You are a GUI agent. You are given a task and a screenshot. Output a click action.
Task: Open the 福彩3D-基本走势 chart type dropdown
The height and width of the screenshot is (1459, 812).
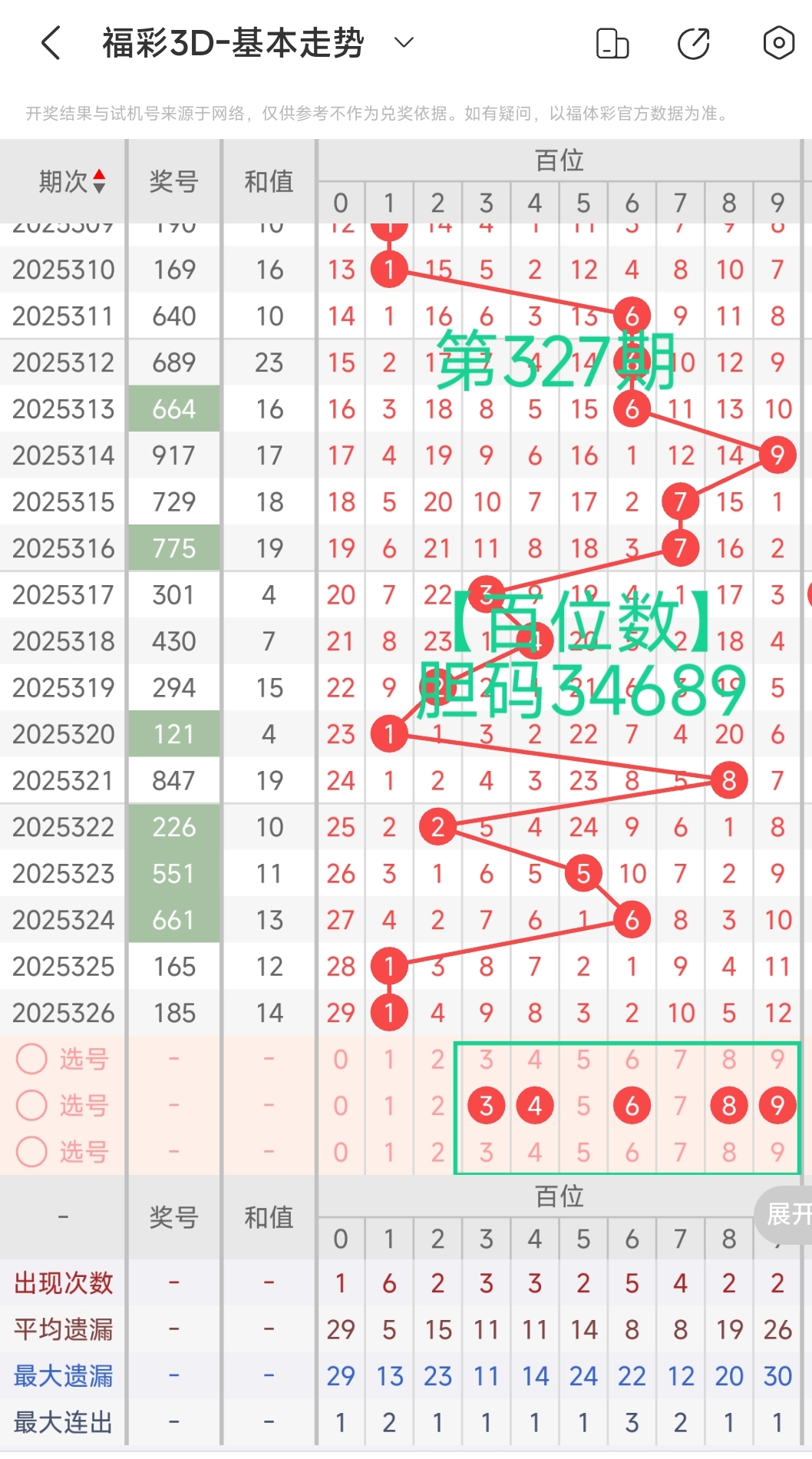402,43
